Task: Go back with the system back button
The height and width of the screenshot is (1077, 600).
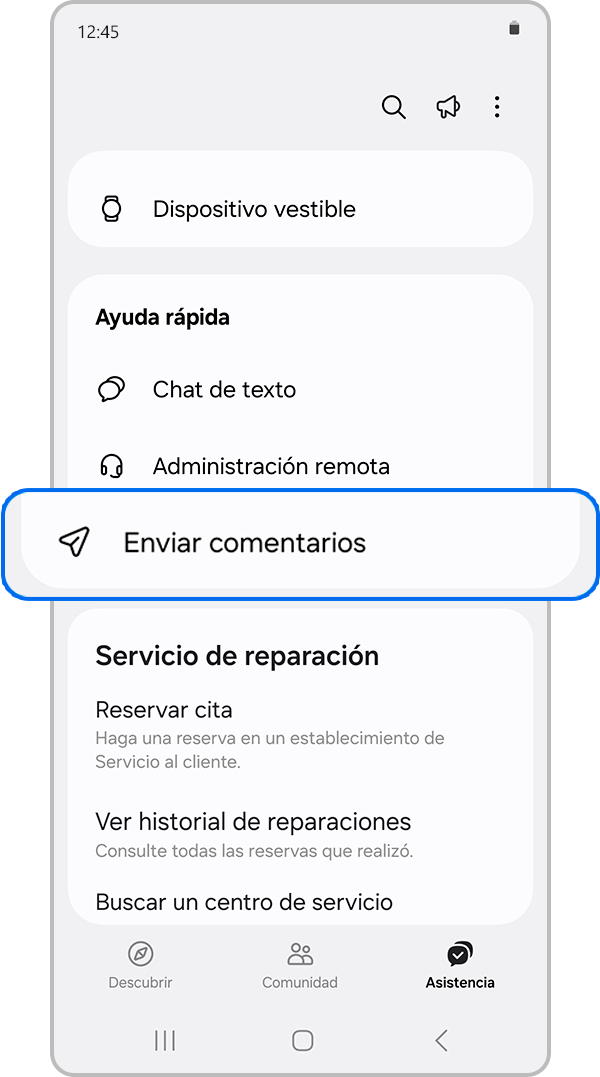Action: pyautogui.click(x=441, y=1040)
